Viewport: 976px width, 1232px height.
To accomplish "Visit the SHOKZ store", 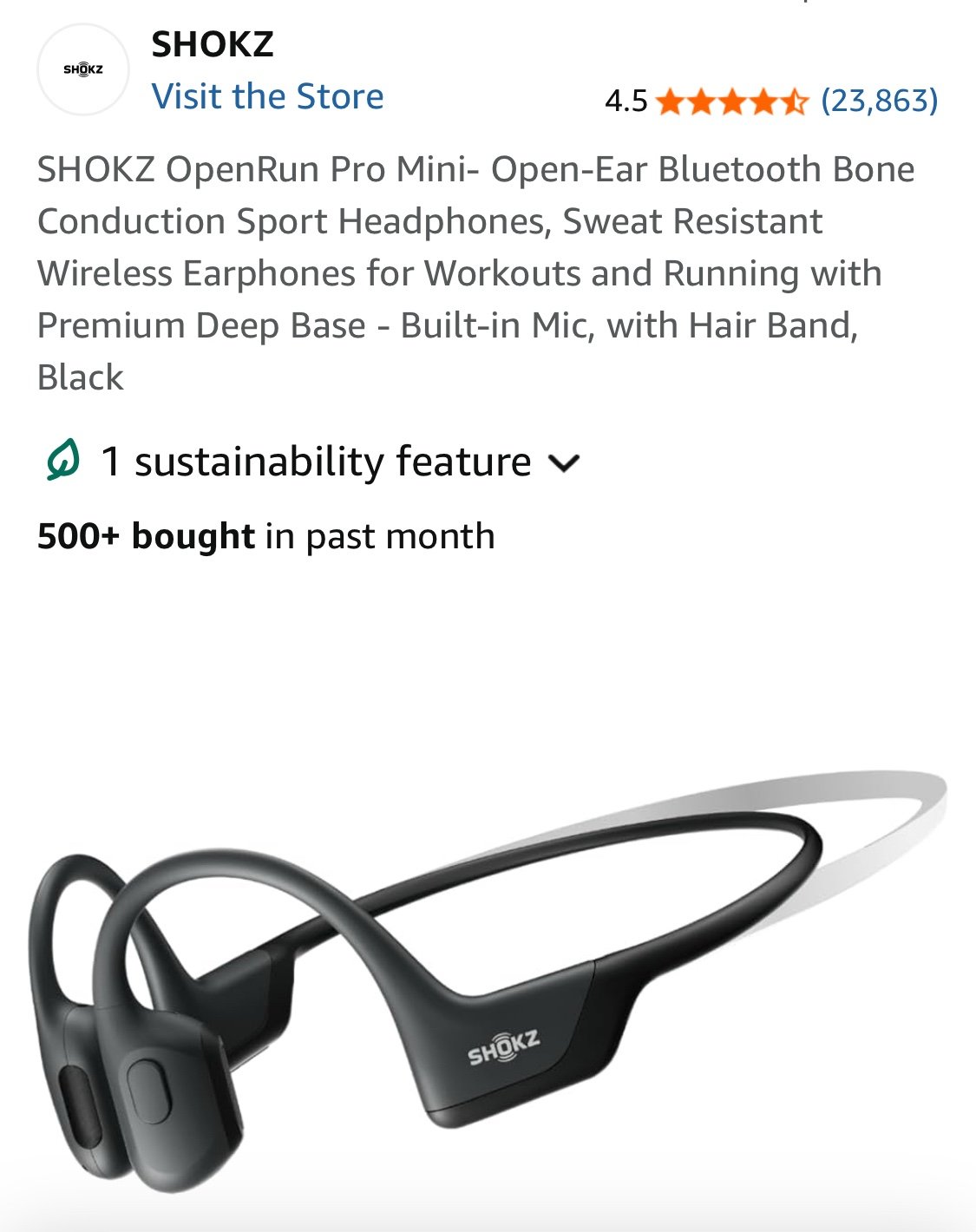I will (x=267, y=96).
